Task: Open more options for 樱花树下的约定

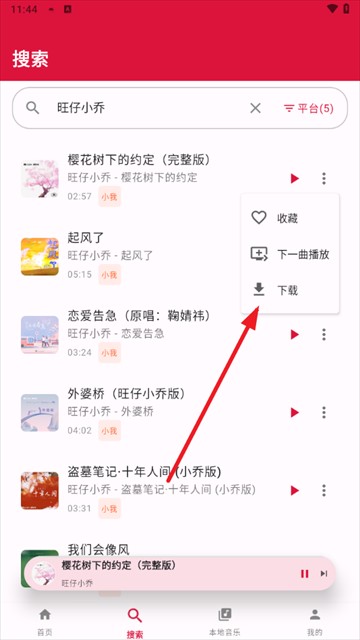Action: pyautogui.click(x=324, y=178)
